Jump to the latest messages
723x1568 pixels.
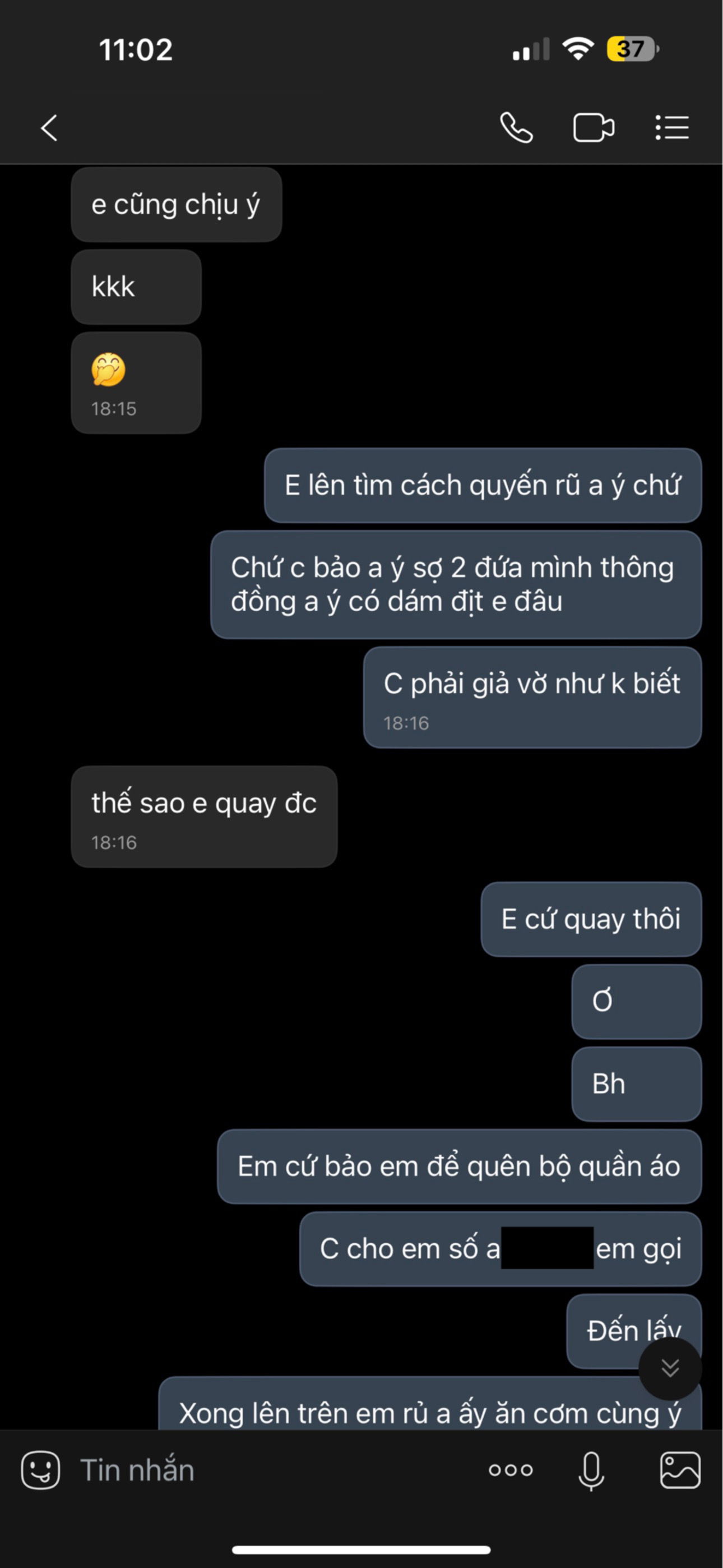pyautogui.click(x=669, y=1368)
